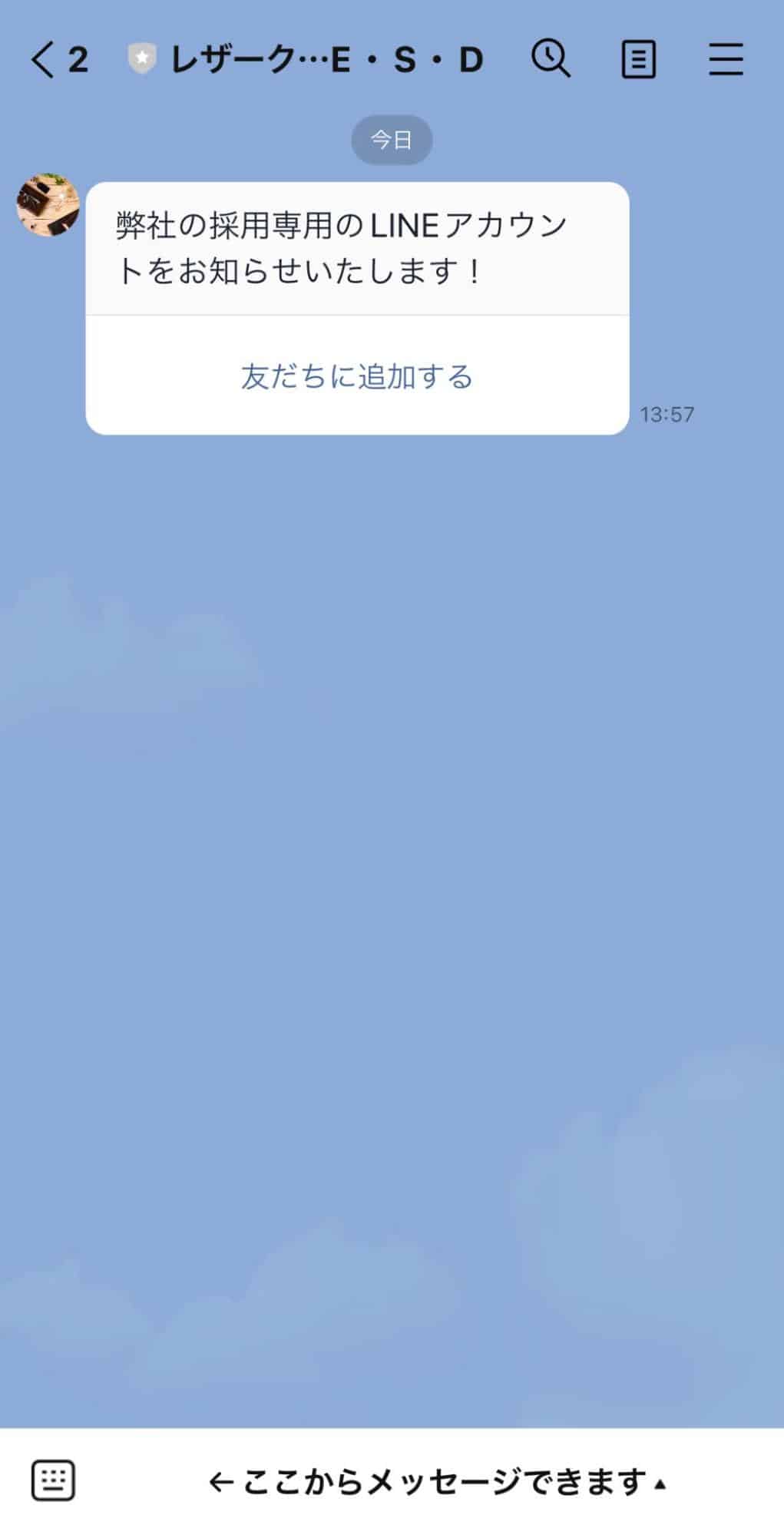Tap the 13:57 timestamp
This screenshot has width=784, height=1535.
[x=667, y=415]
